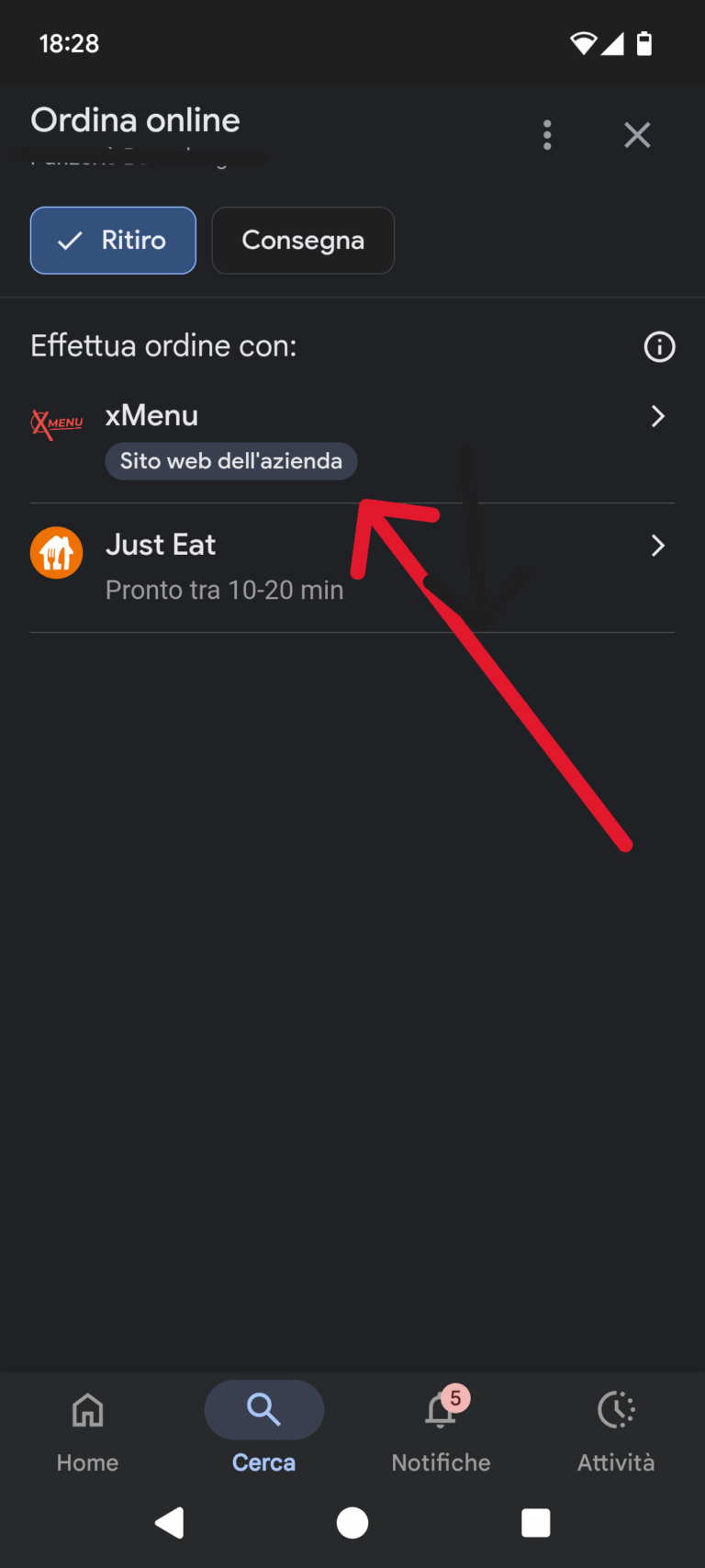705x1568 pixels.
Task: Select the Ritiro pickup option
Action: [x=113, y=241]
